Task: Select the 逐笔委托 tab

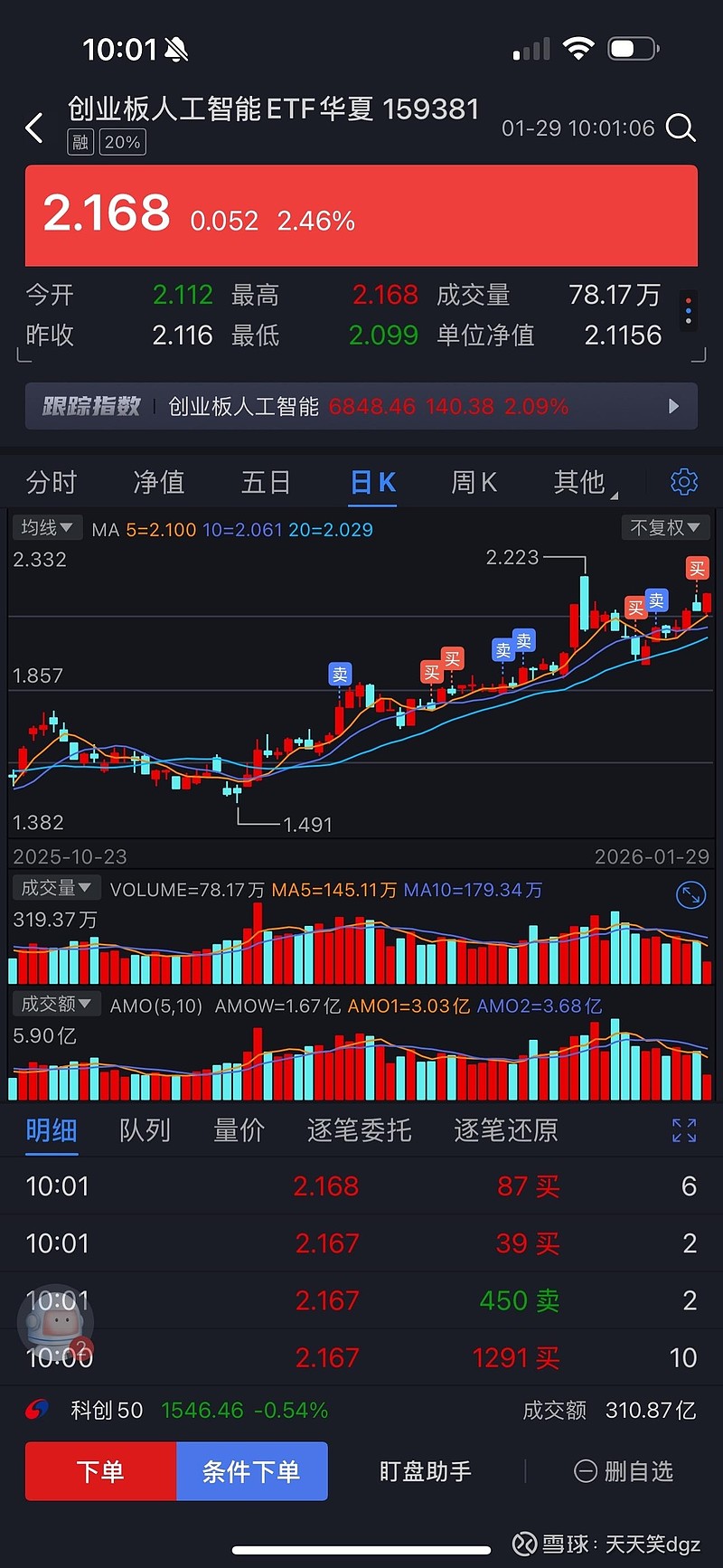Action: (x=359, y=1131)
